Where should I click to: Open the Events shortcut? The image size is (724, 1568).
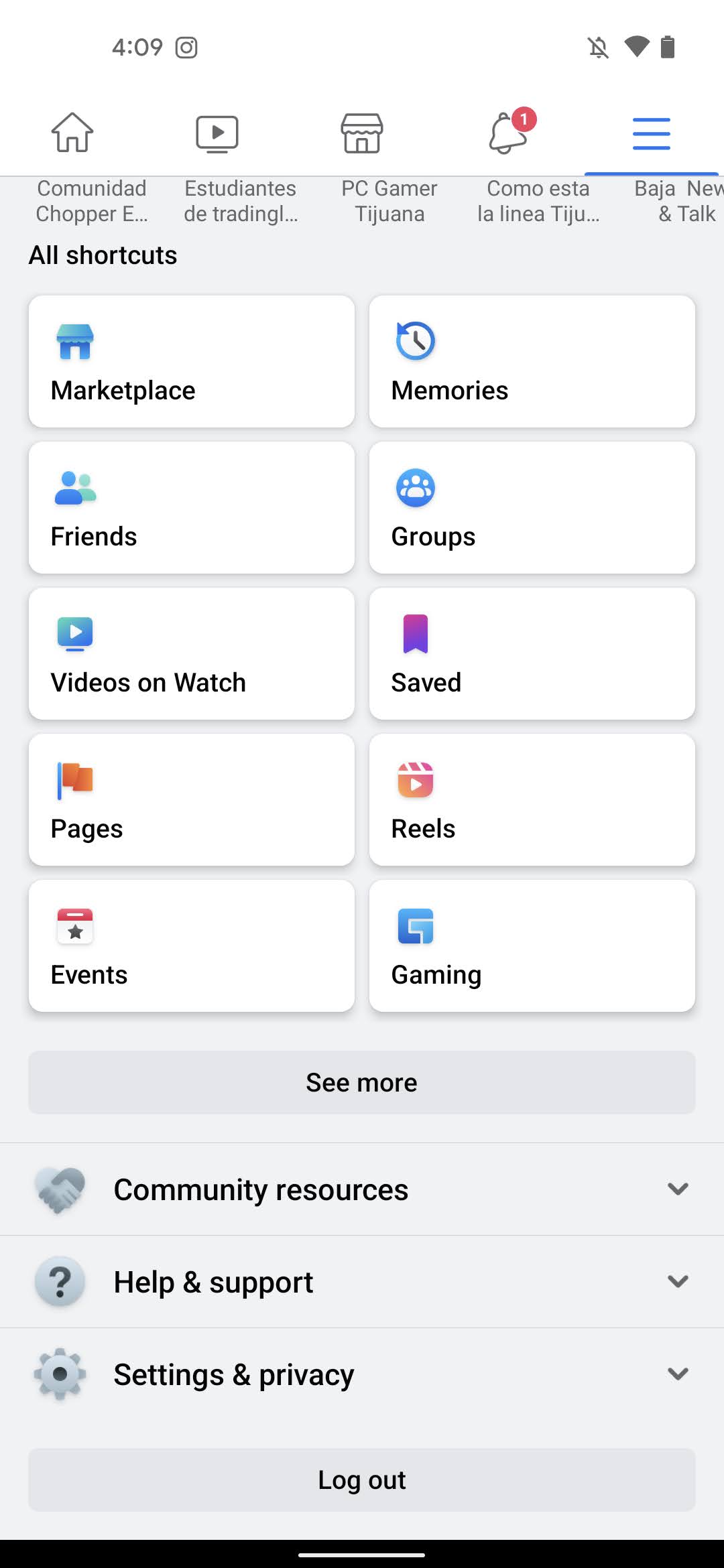pos(192,945)
